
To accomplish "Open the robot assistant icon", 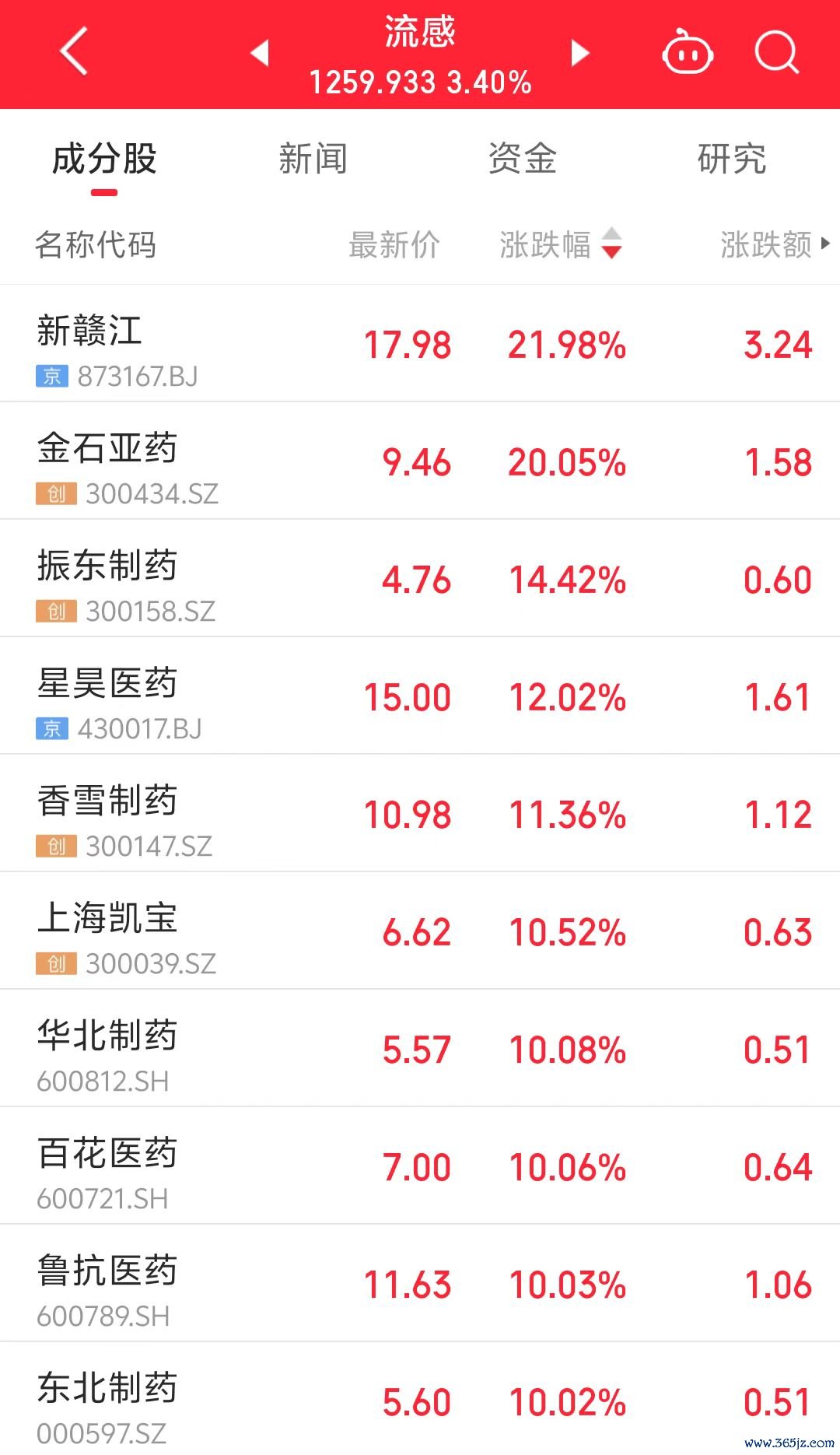I will 688,52.
